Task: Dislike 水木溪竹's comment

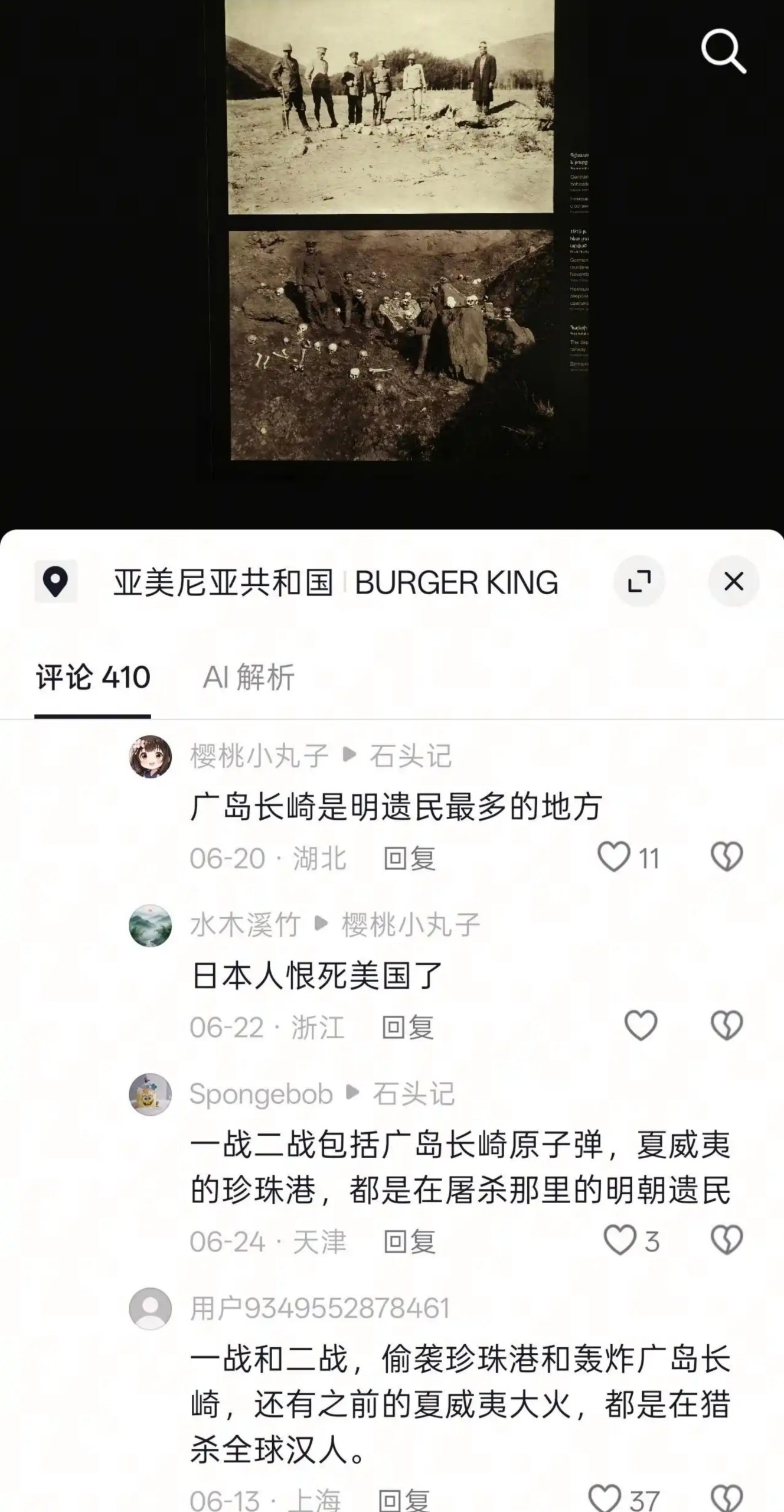Action: point(727,1025)
